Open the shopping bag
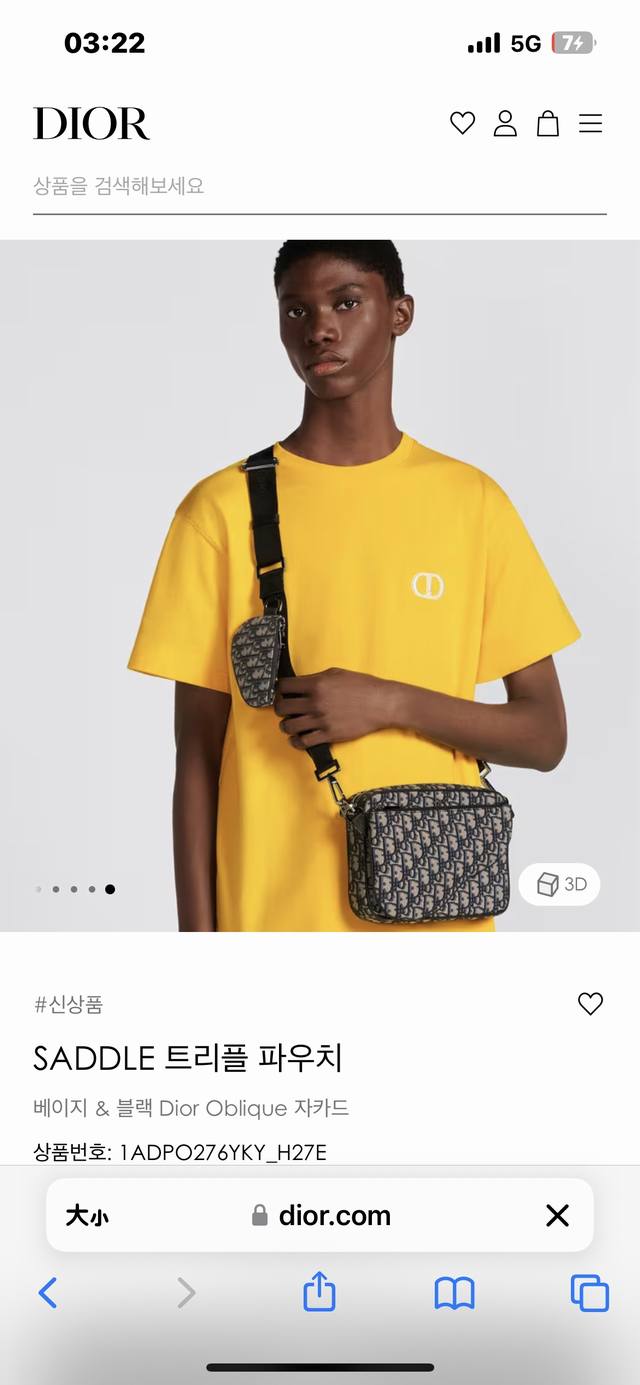This screenshot has width=640, height=1385. coord(548,123)
